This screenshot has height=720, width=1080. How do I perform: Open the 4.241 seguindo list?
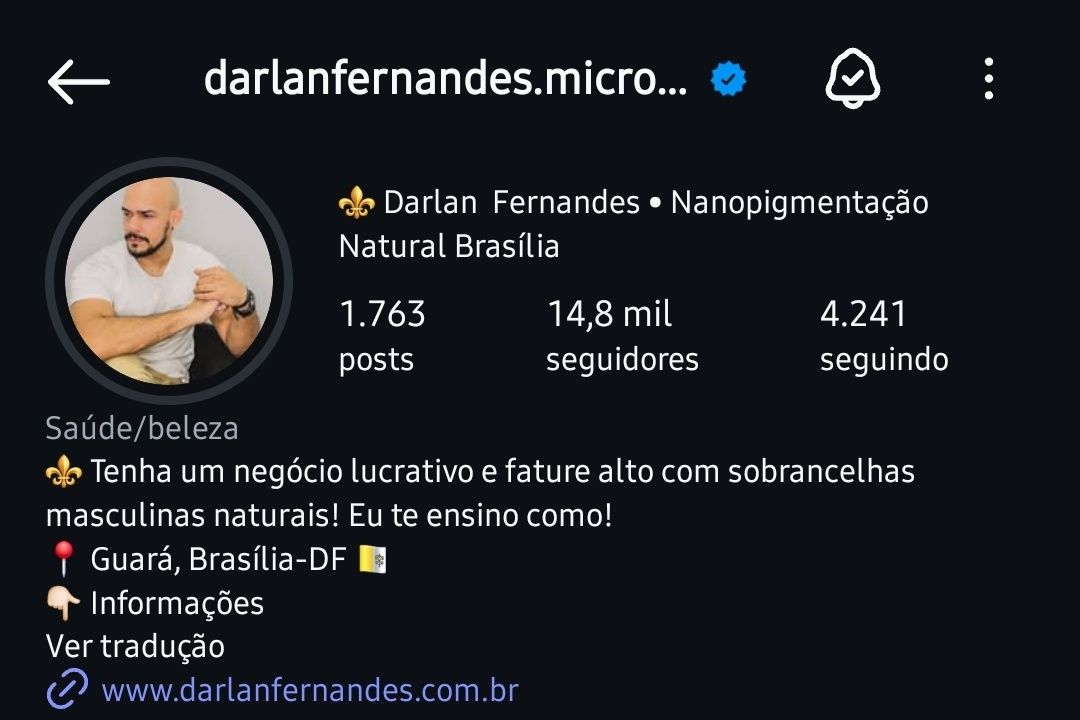(x=883, y=336)
